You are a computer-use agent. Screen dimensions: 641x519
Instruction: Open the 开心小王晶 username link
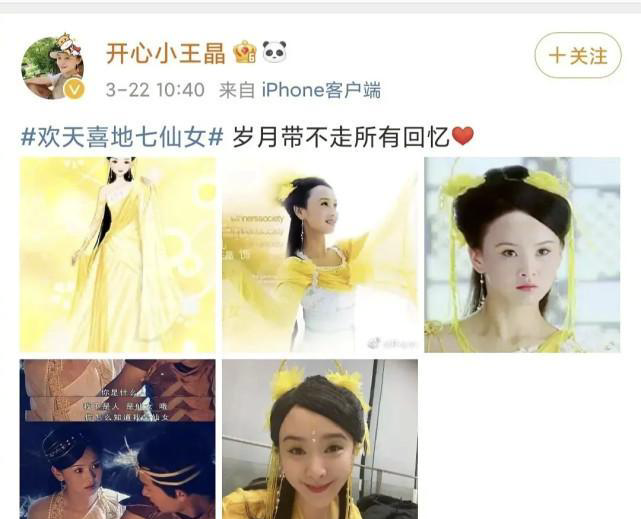(x=166, y=52)
